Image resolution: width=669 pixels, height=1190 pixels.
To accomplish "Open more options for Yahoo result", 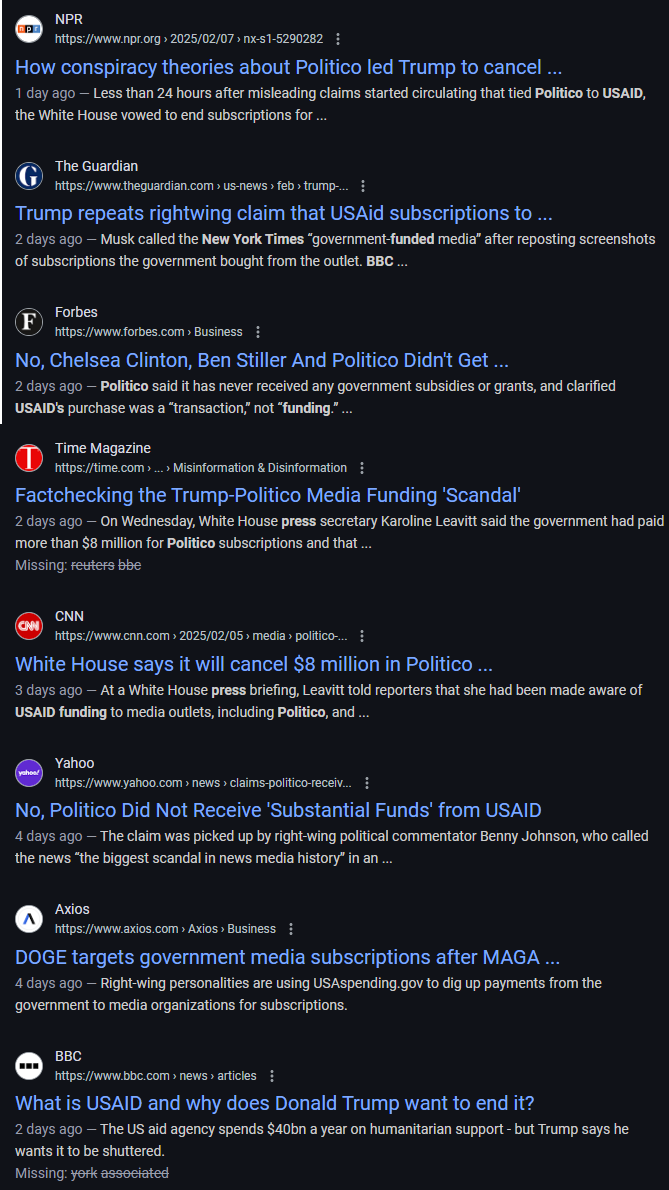I will [x=367, y=783].
